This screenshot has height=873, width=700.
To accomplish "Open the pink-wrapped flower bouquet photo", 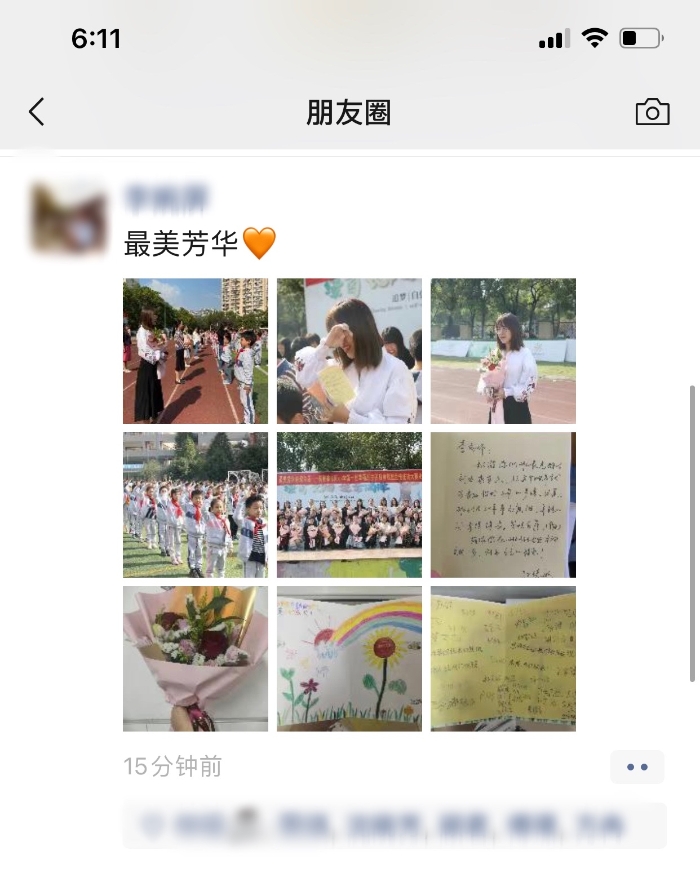I will [x=195, y=658].
